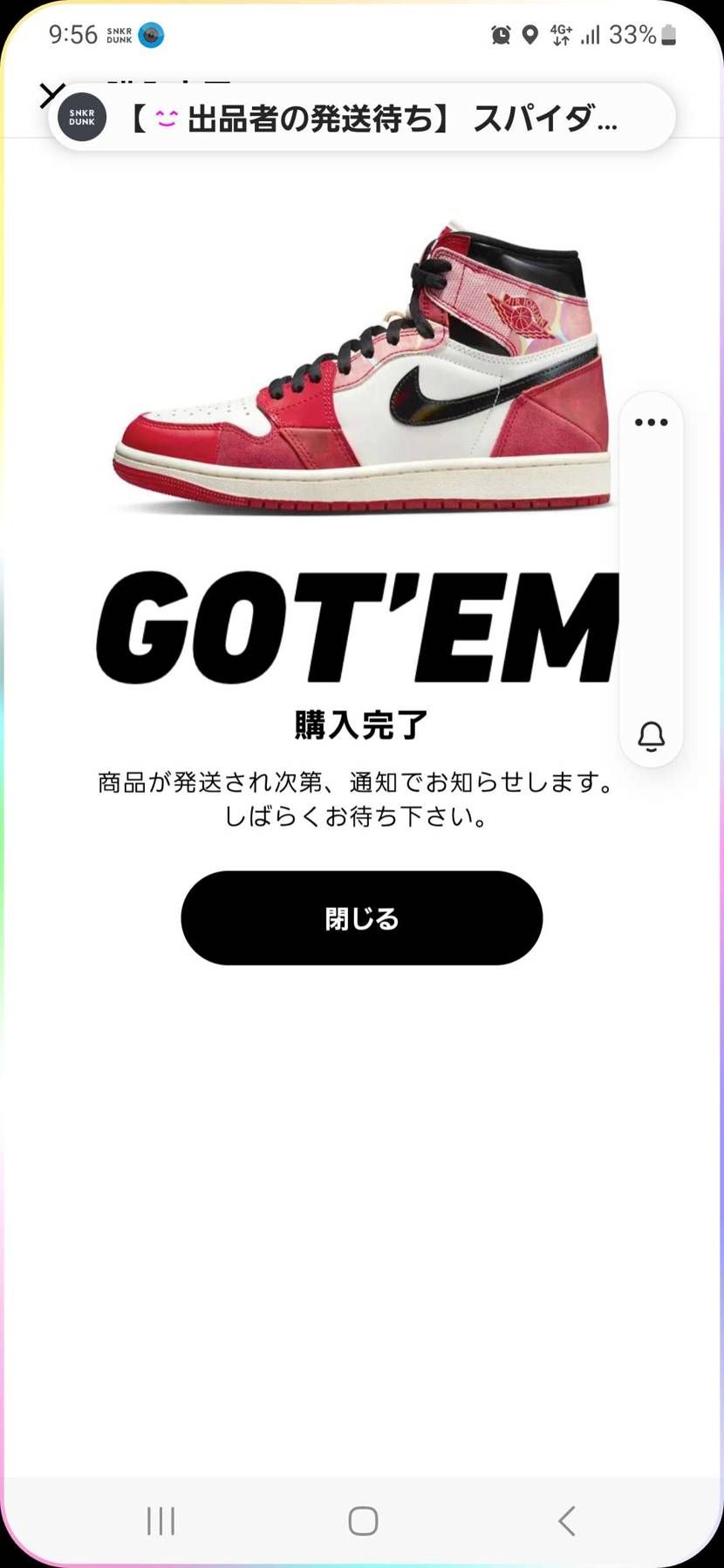Viewport: 724px width, 1568px height.
Task: Go back with the system back button
Action: point(566,1521)
